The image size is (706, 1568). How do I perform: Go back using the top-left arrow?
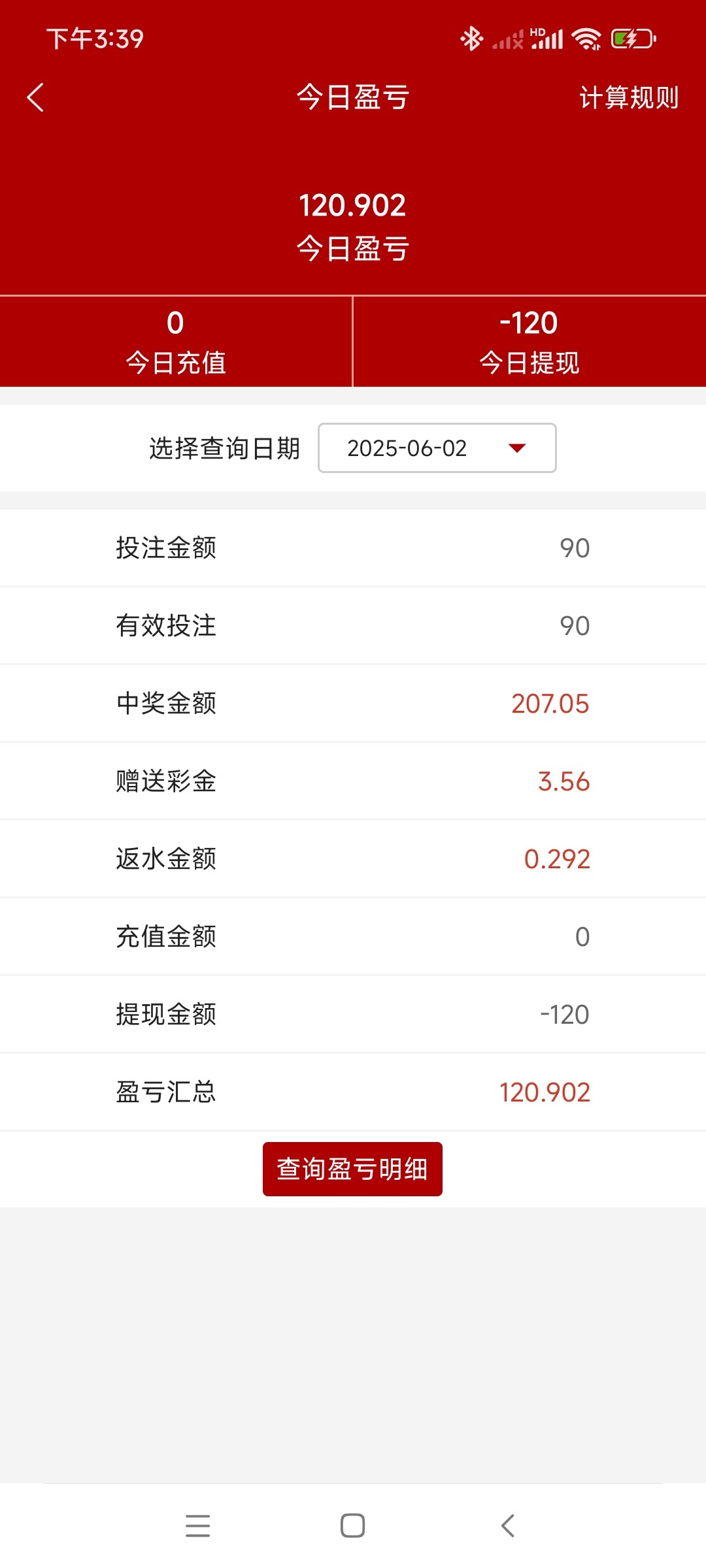click(35, 97)
